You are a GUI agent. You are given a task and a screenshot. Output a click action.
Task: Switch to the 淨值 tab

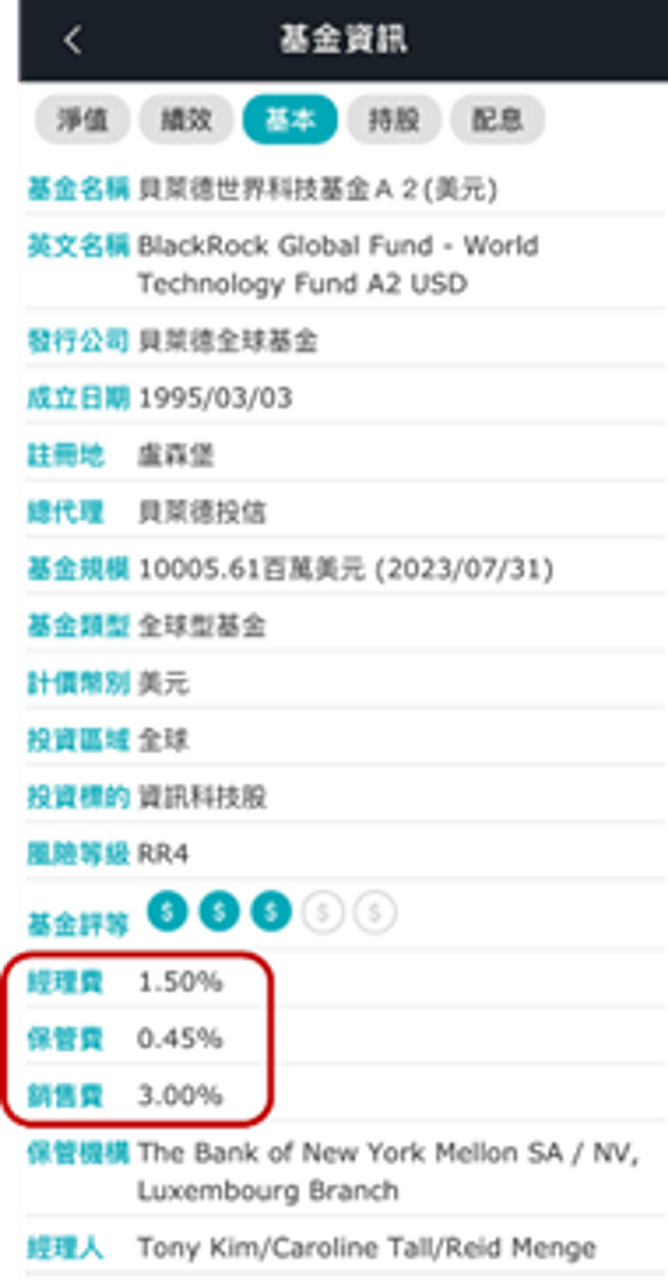click(x=82, y=121)
